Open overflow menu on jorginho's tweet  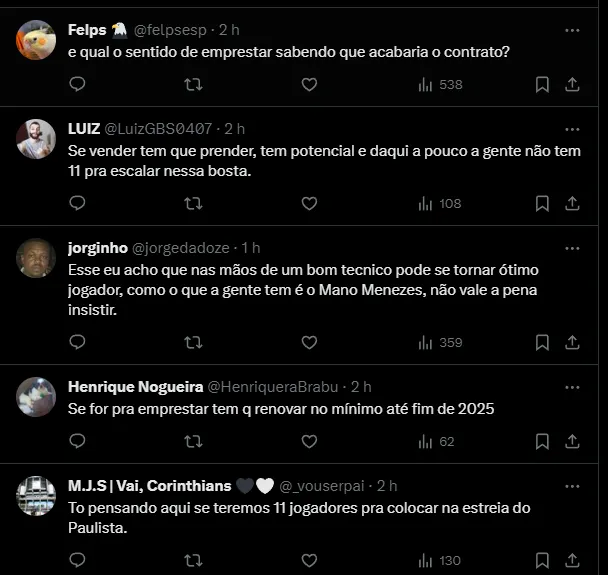pos(572,247)
